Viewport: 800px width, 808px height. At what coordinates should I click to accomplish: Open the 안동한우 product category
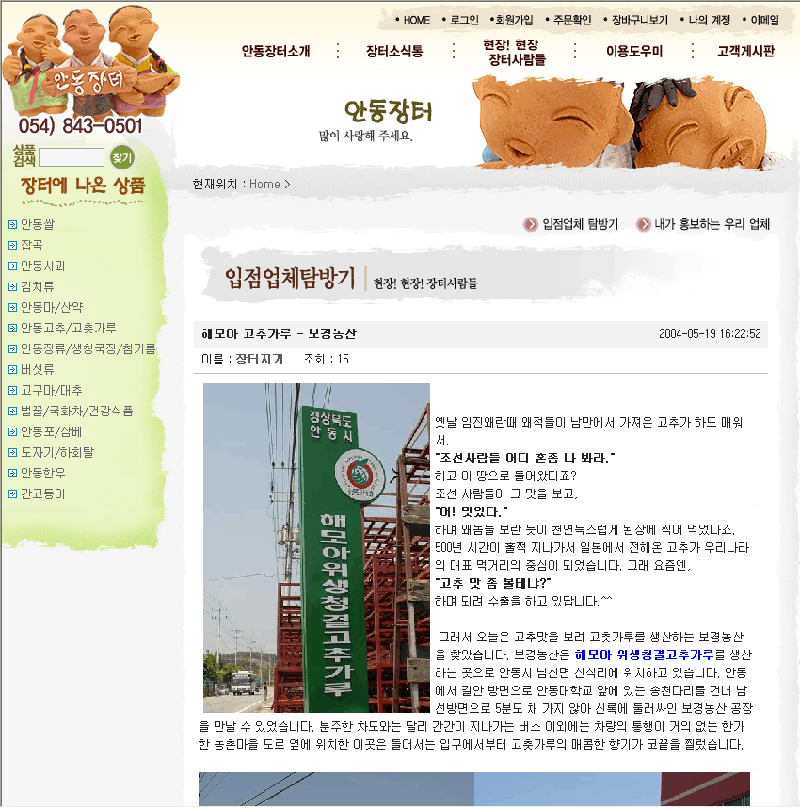(x=43, y=473)
